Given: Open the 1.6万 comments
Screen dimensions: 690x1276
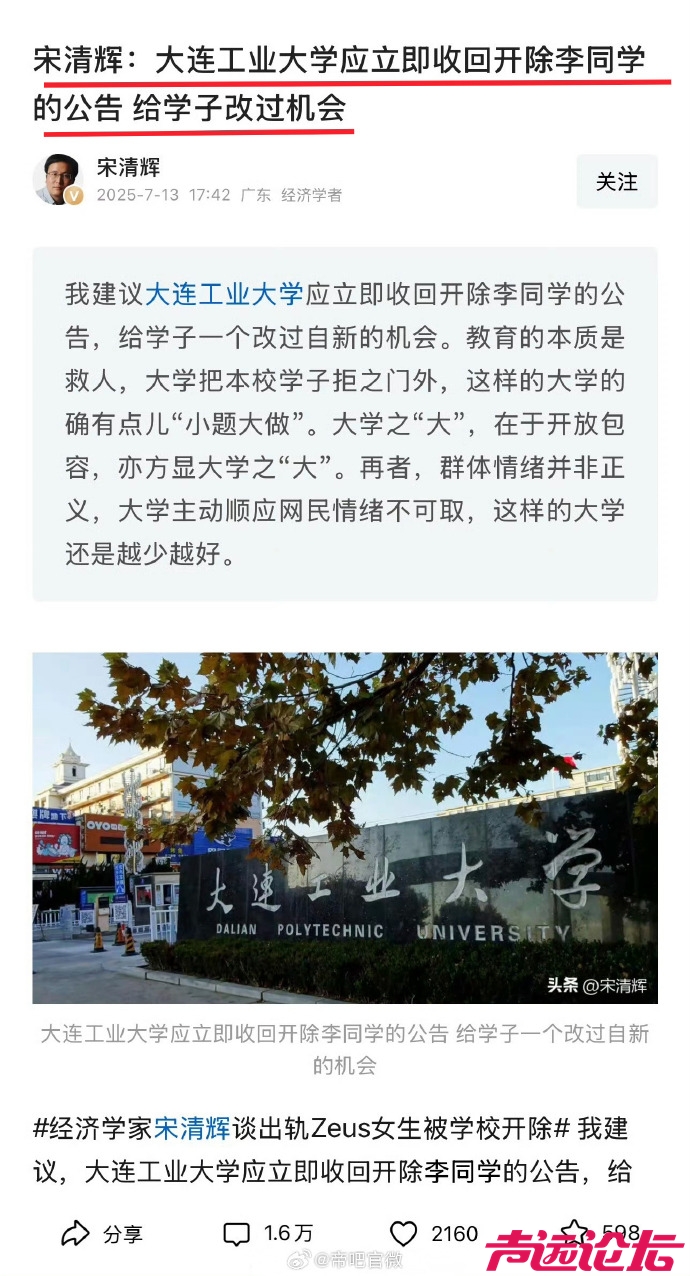Looking at the screenshot, I should click(267, 1234).
